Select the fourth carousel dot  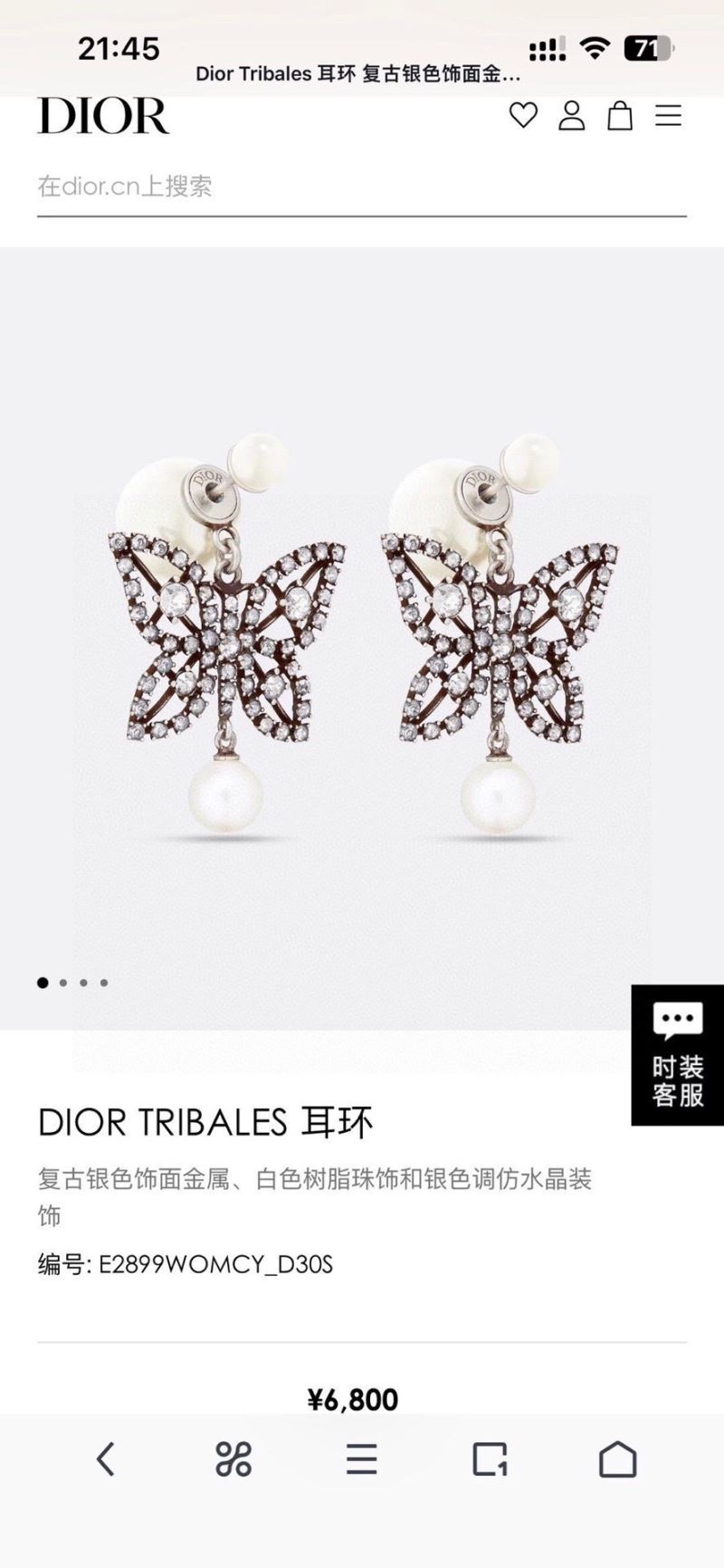pyautogui.click(x=104, y=983)
